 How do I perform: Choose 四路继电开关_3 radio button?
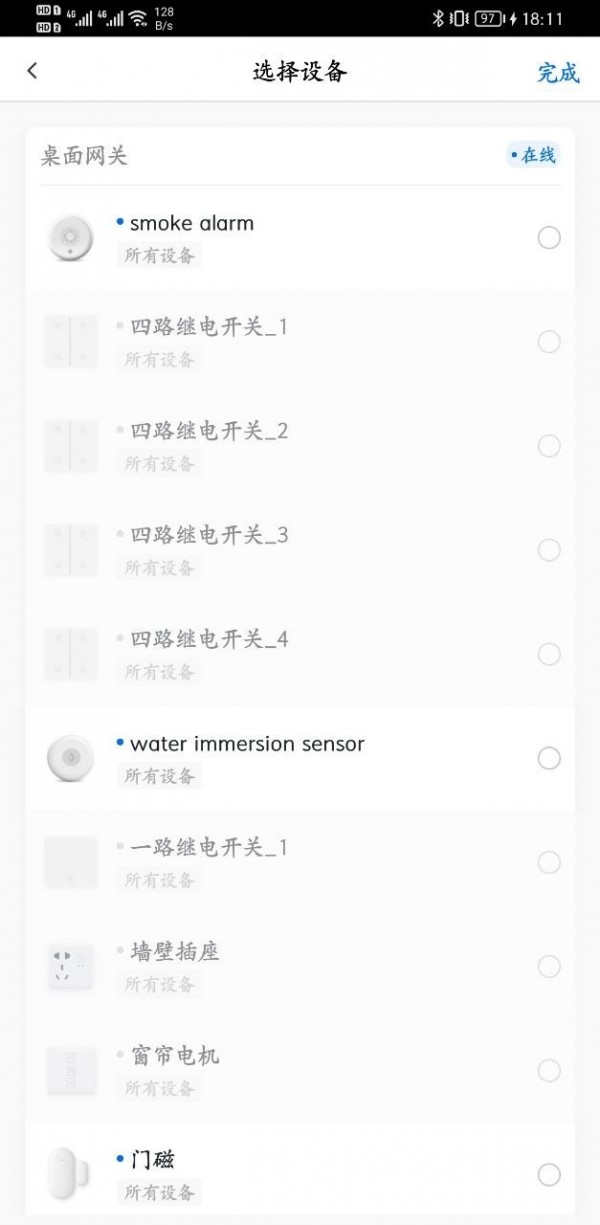coord(549,550)
